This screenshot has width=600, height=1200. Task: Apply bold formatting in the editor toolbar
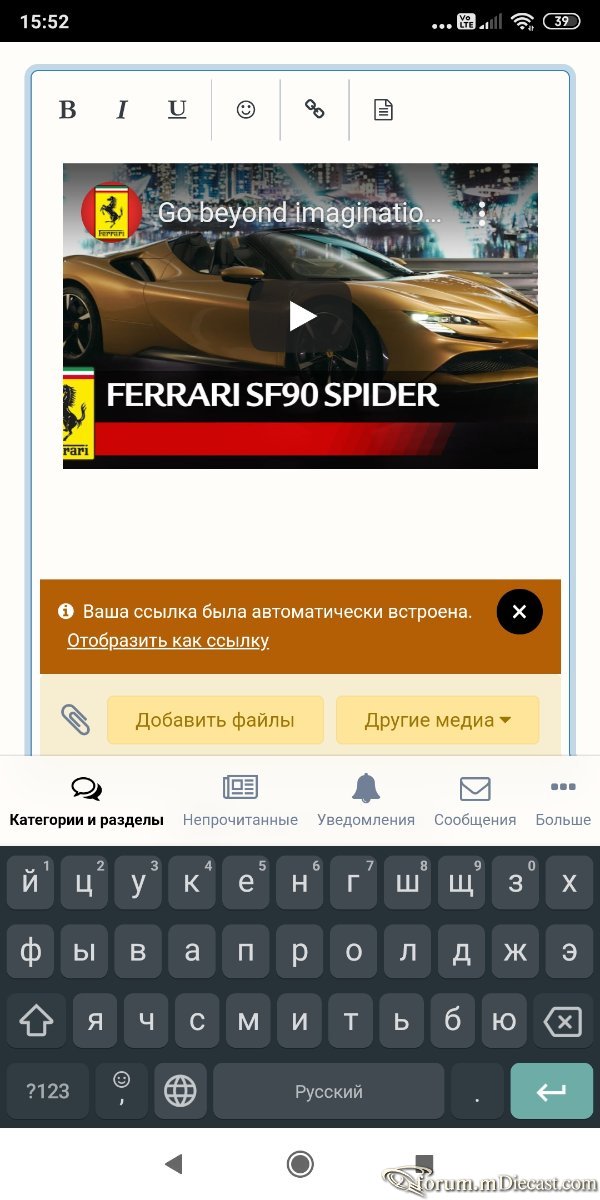pyautogui.click(x=67, y=110)
